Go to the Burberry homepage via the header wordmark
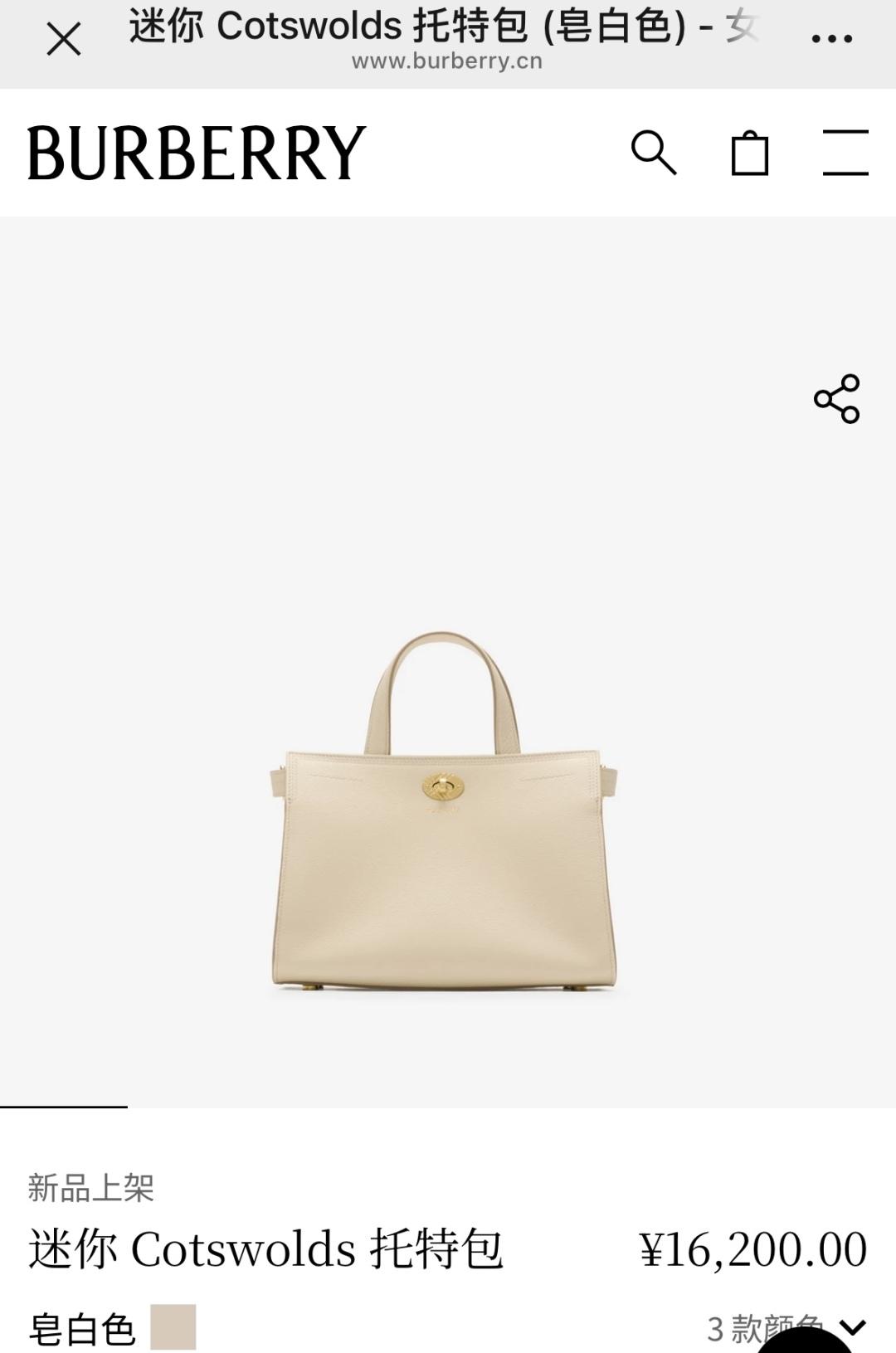The height and width of the screenshot is (1353, 896). point(197,153)
